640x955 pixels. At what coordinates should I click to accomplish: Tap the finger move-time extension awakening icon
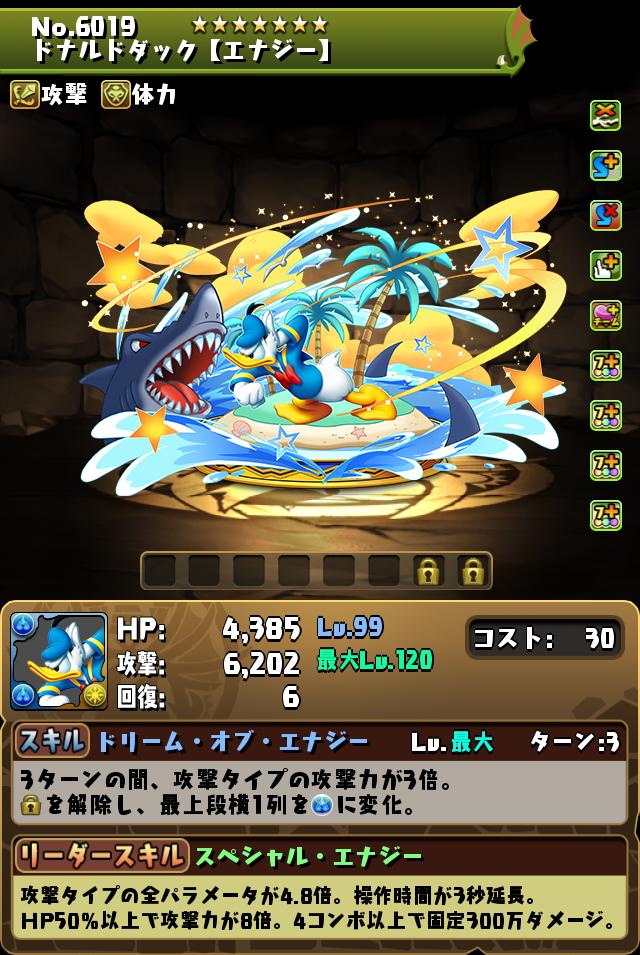click(605, 265)
